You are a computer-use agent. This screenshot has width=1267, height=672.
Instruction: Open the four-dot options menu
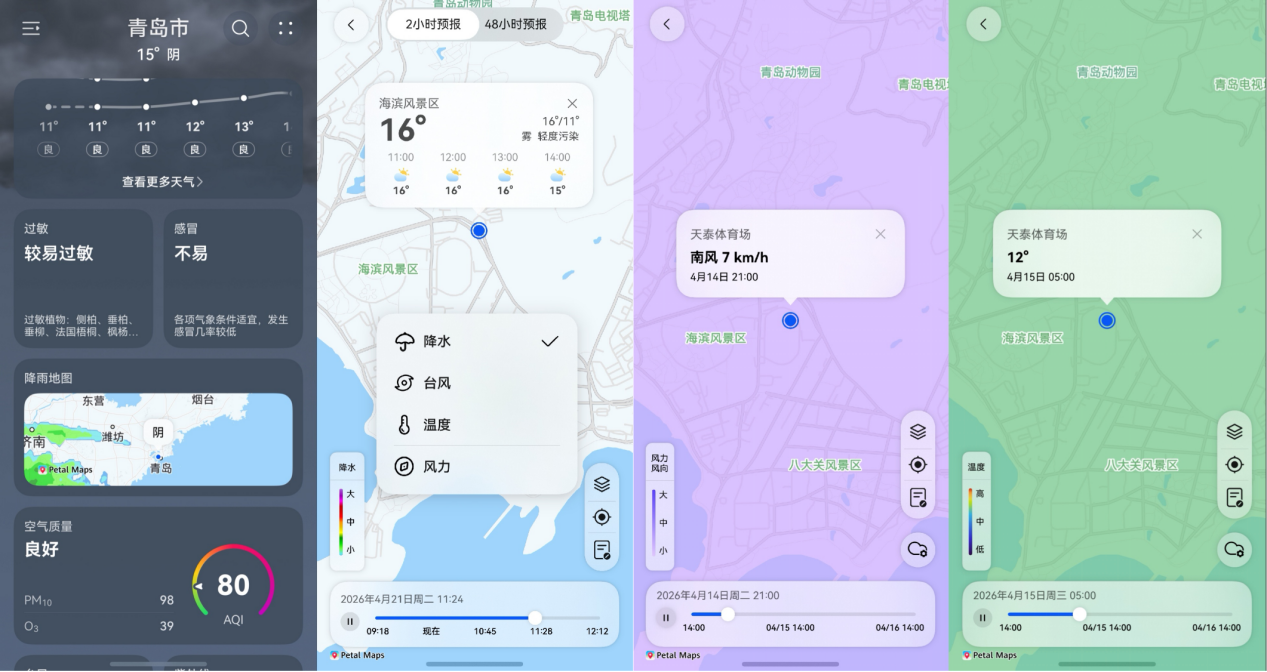[286, 29]
